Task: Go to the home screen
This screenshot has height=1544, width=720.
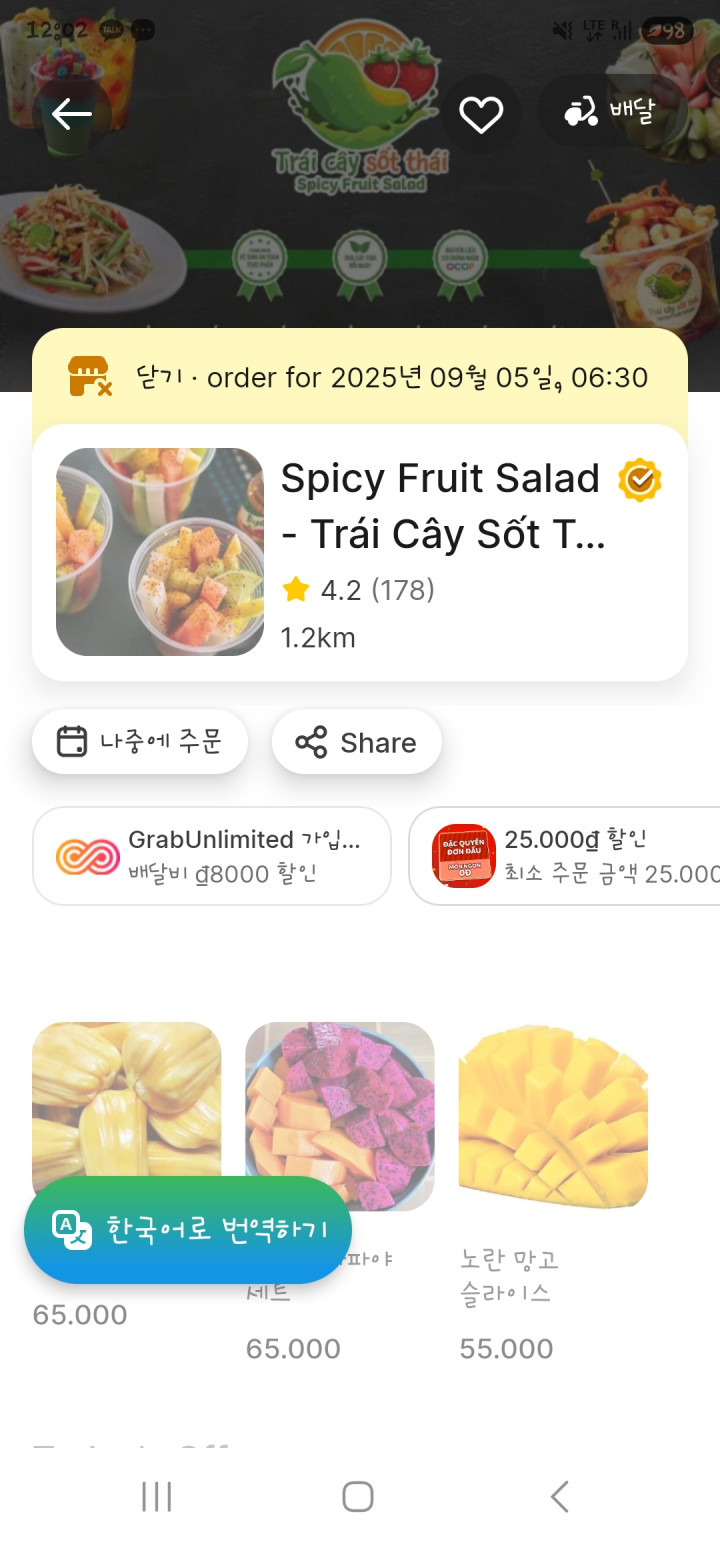Action: (358, 1497)
